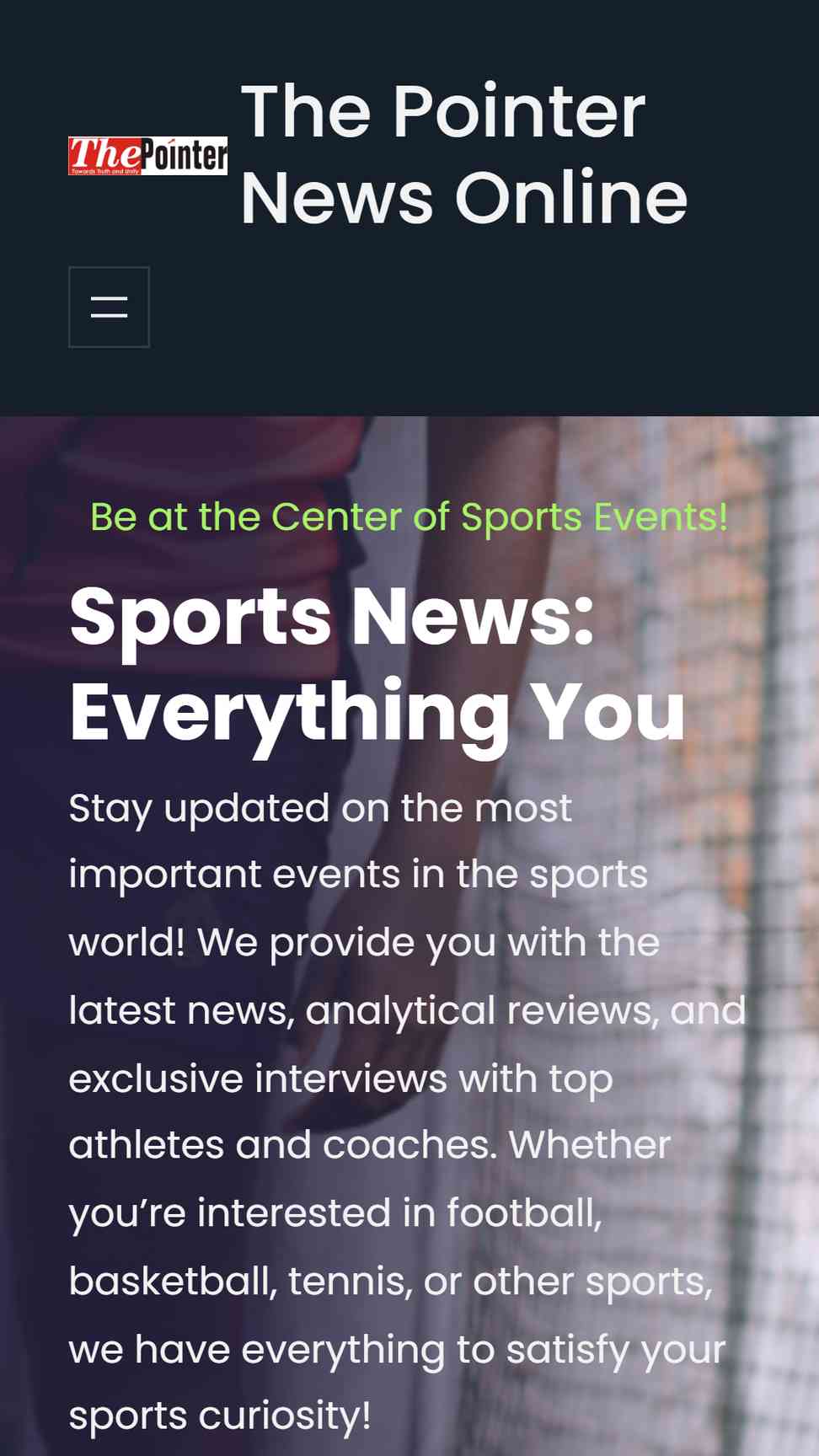Tap The Pointer News Online site title

(464, 154)
